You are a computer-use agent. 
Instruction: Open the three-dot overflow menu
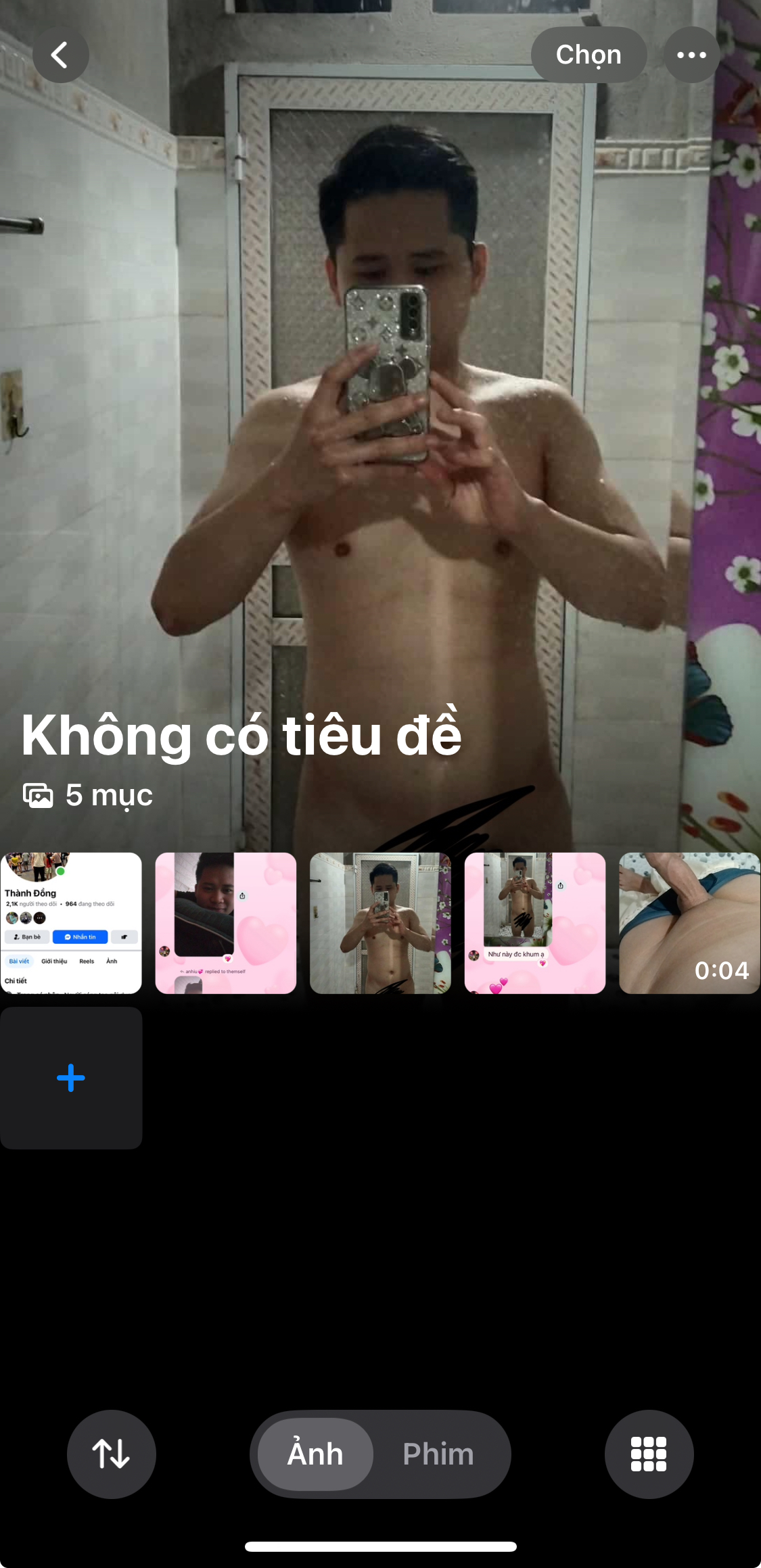691,55
